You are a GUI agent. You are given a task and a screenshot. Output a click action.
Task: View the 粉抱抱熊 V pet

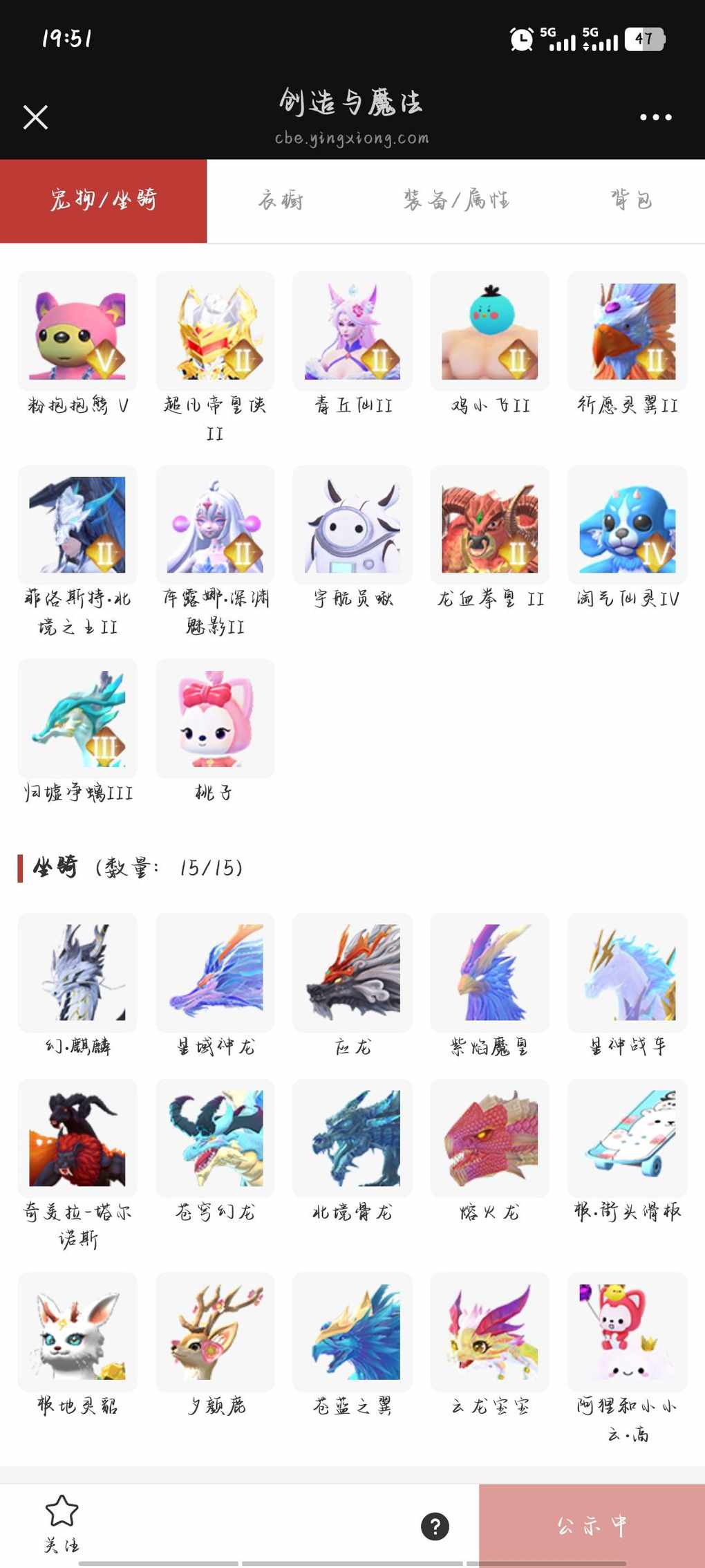[77, 332]
